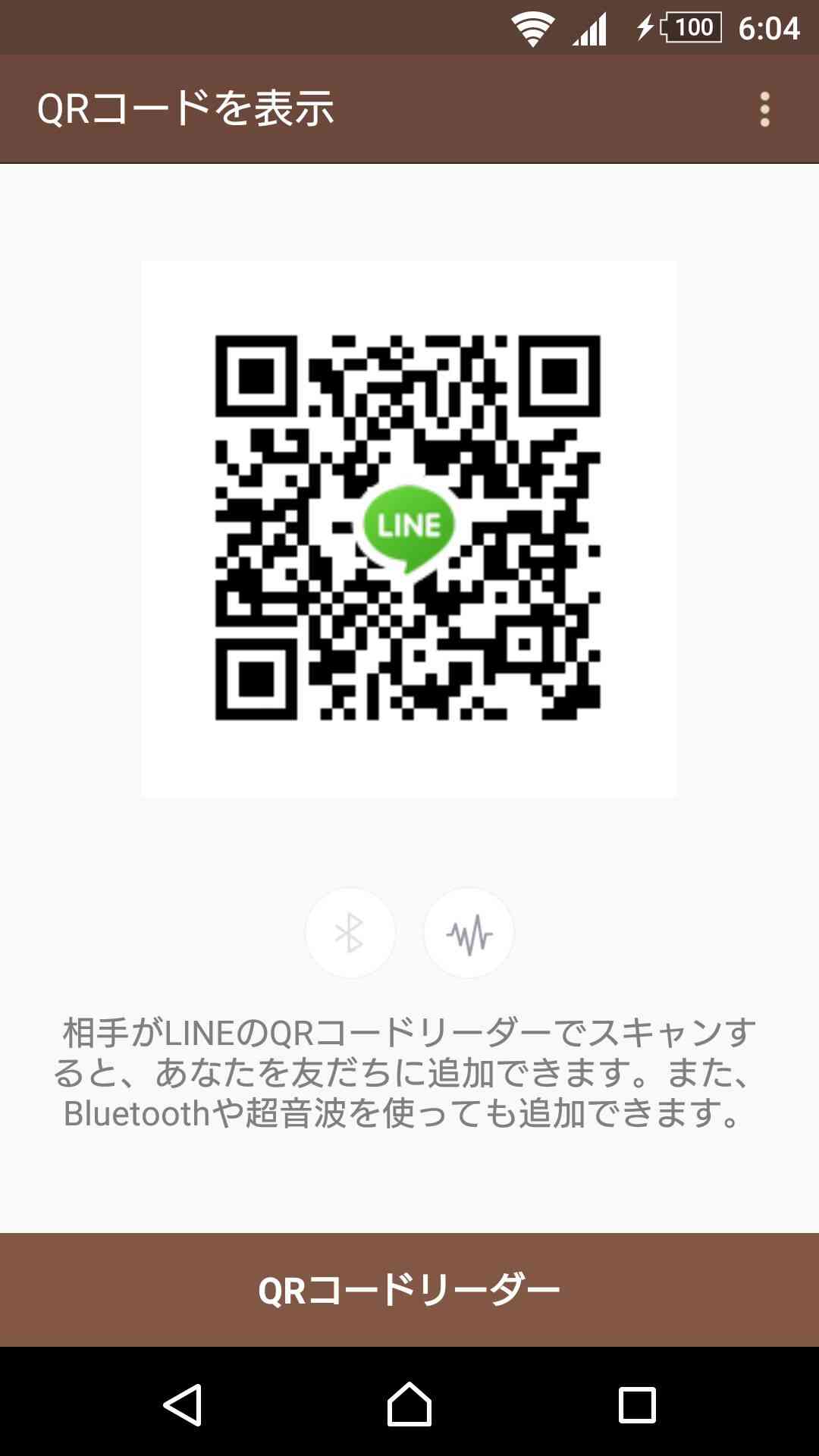Tap the Bluetooth add-friend icon
The width and height of the screenshot is (819, 1456).
[350, 933]
